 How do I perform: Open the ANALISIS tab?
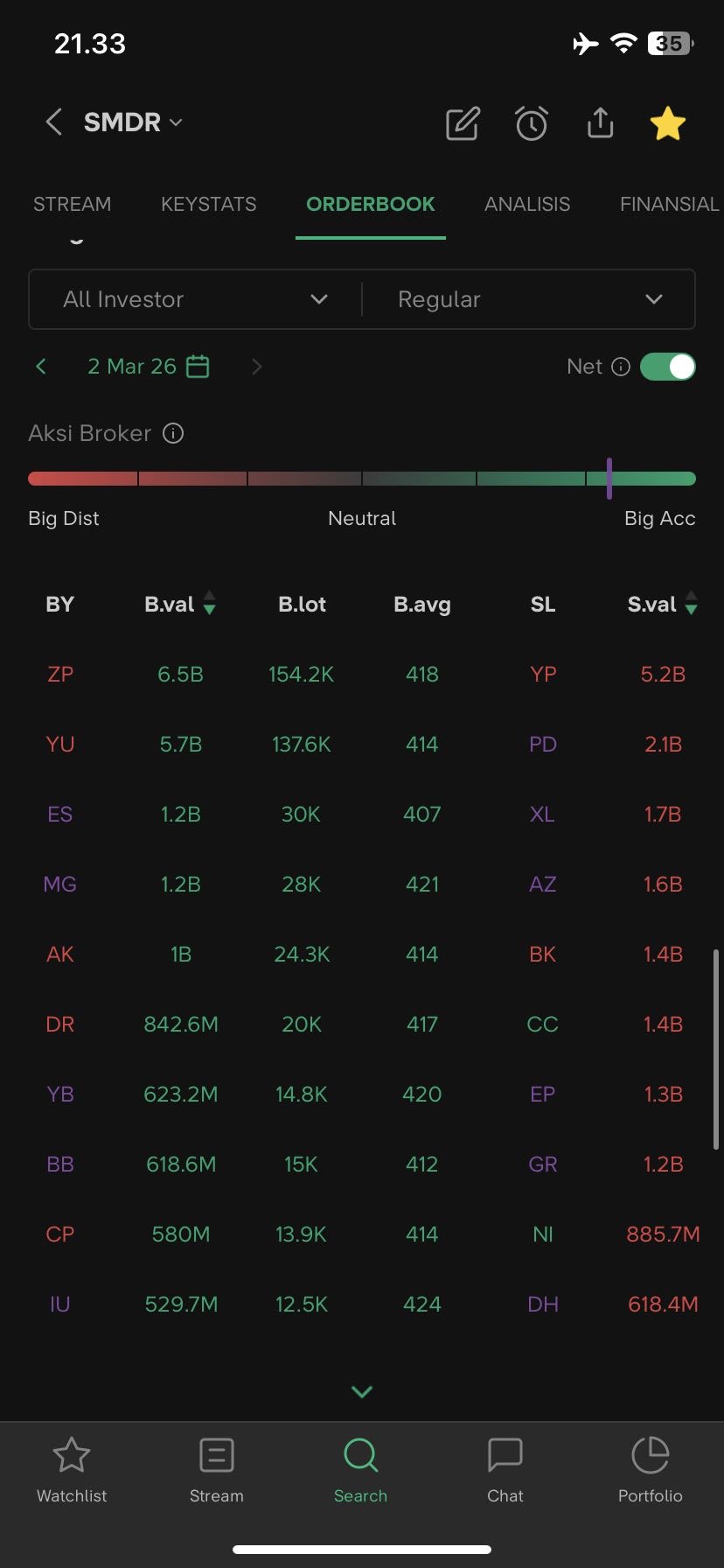pos(527,204)
